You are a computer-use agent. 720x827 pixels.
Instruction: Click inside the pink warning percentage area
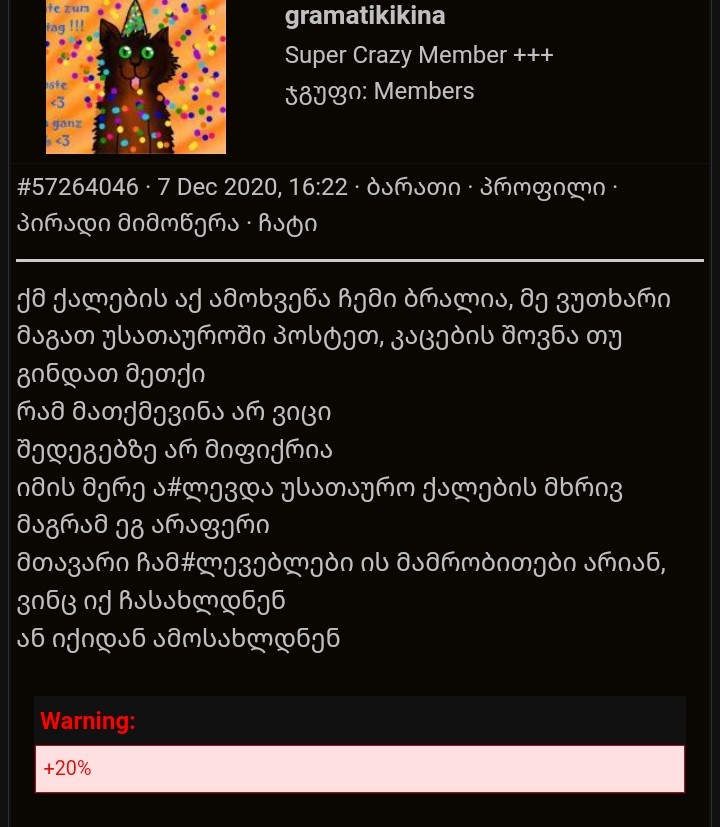tap(360, 768)
